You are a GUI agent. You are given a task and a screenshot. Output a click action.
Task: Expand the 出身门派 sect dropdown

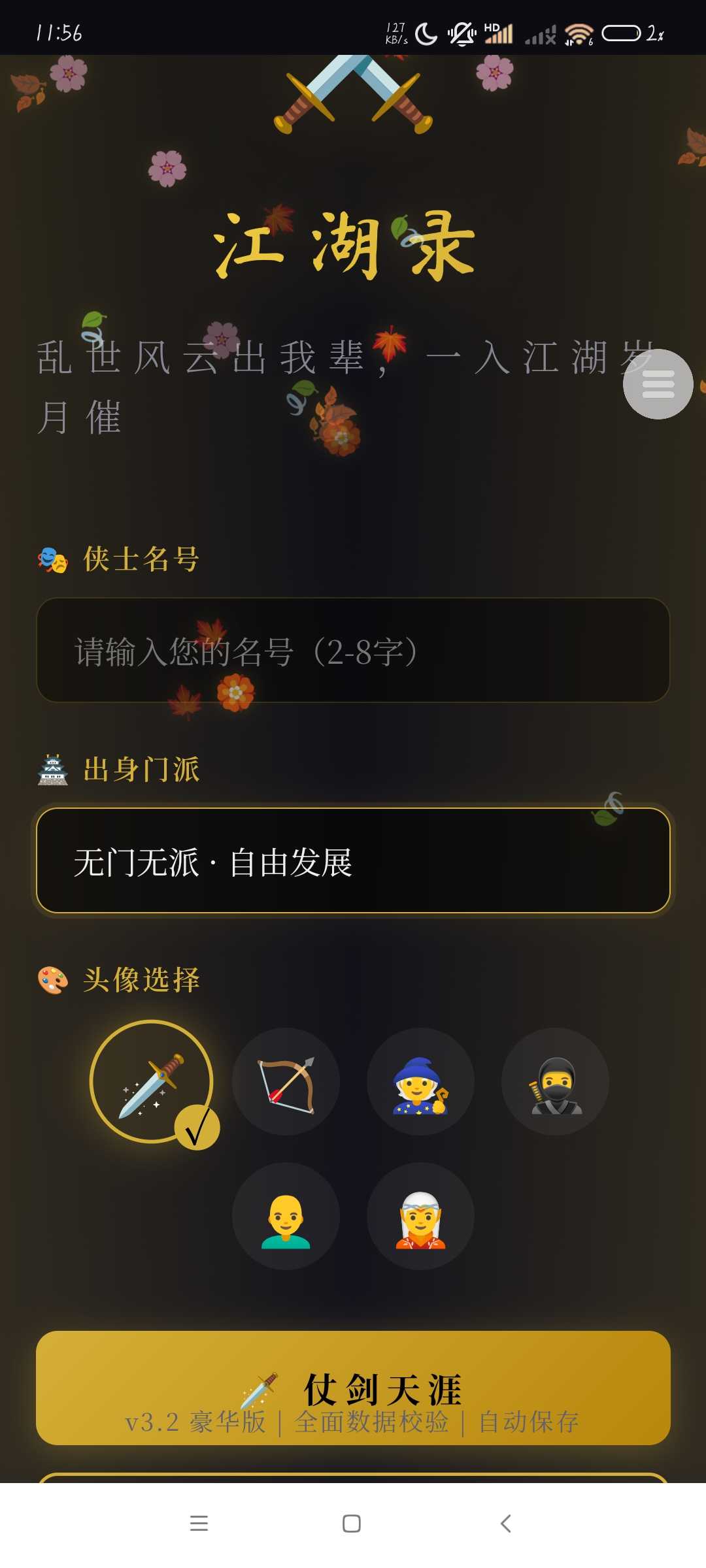pos(353,860)
